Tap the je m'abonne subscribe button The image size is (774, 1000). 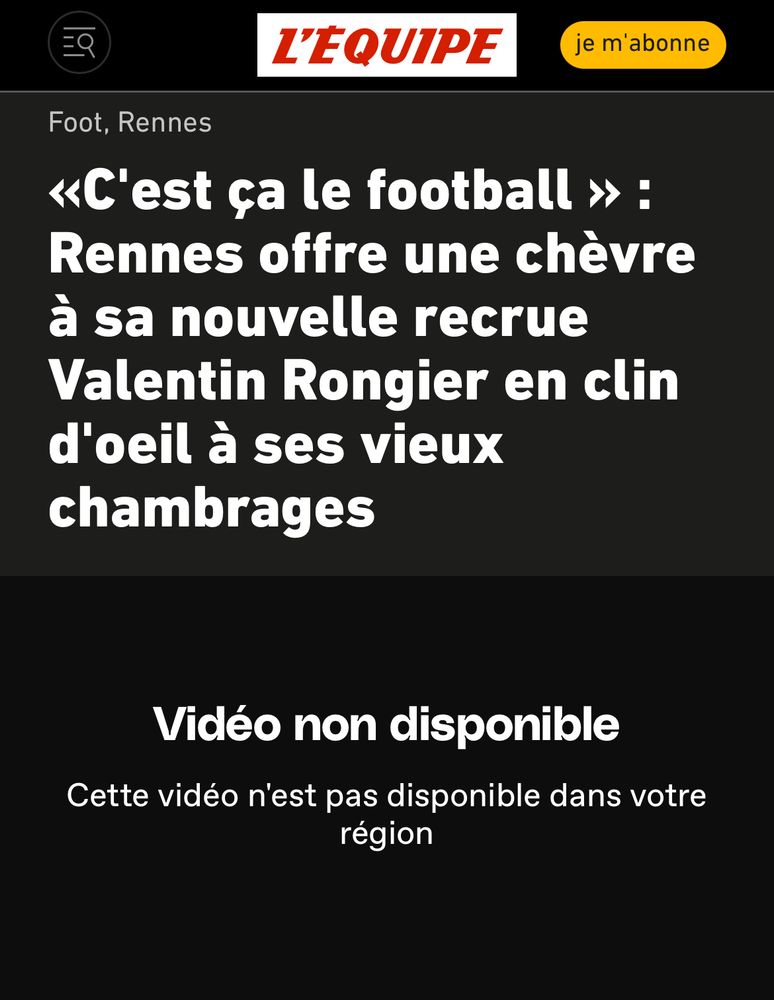coord(642,44)
